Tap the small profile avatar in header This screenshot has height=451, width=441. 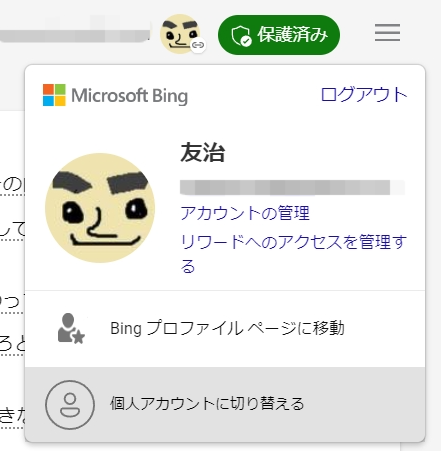pyautogui.click(x=180, y=34)
